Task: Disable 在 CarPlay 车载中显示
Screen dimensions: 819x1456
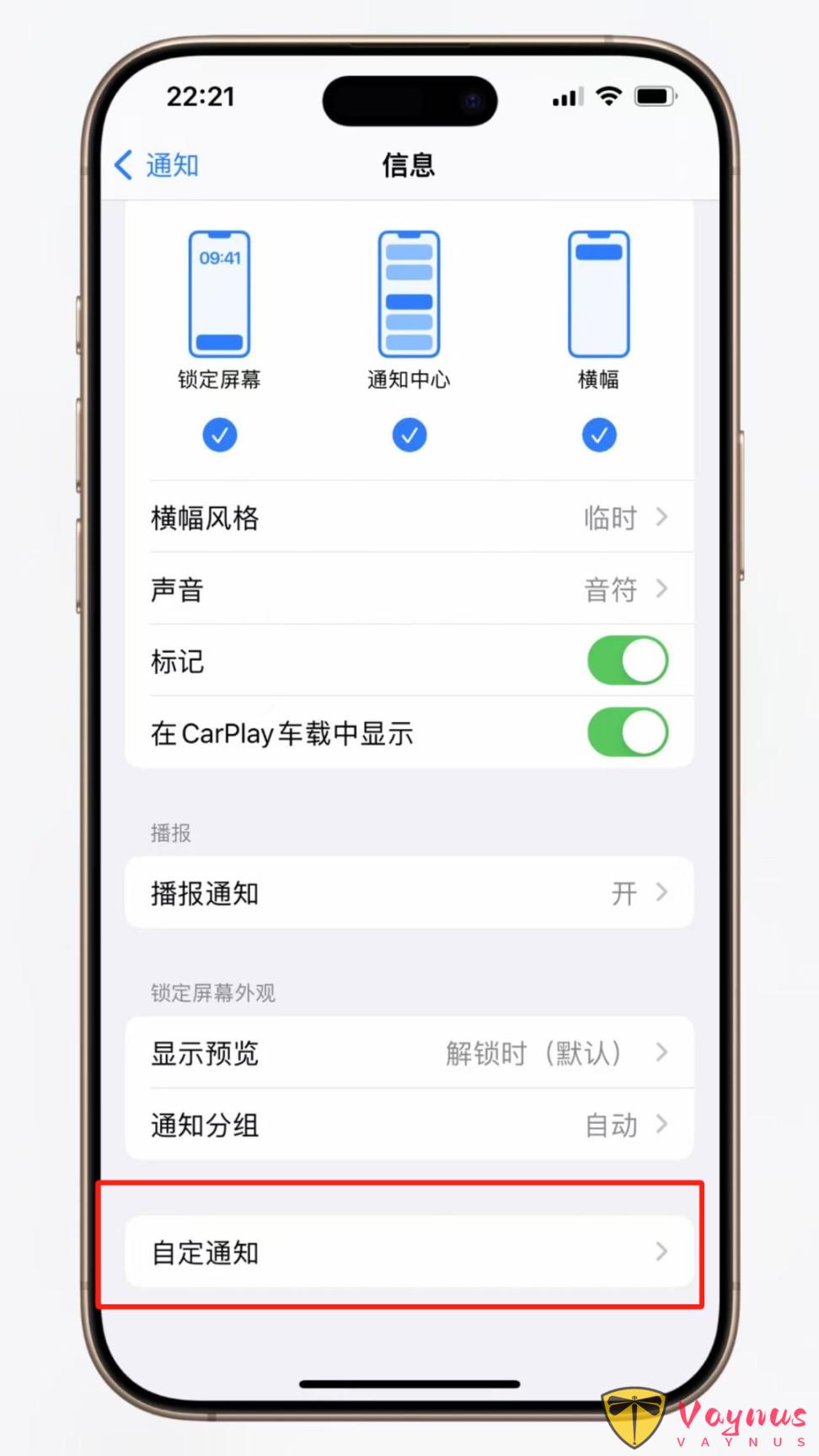Action: [627, 732]
